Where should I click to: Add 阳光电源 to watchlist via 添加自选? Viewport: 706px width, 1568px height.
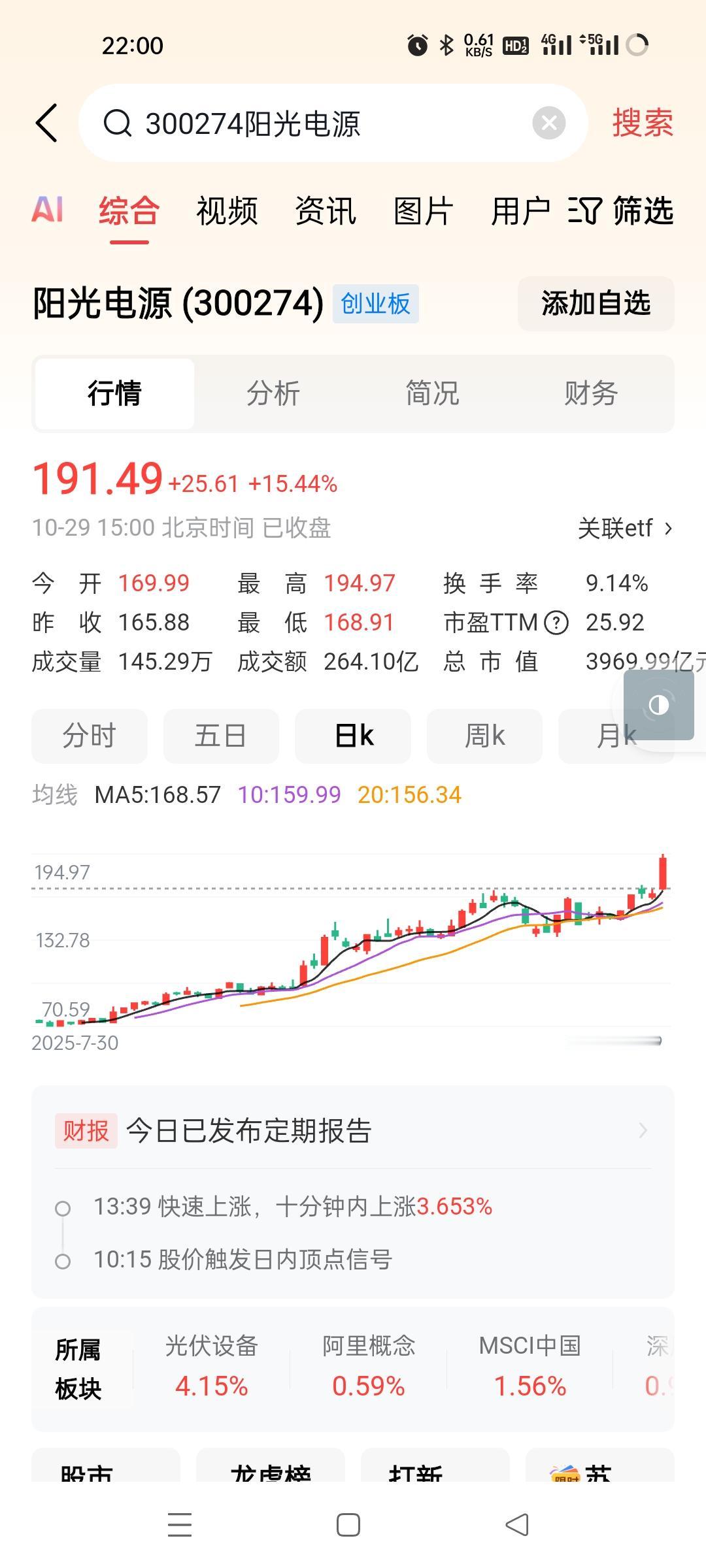coord(596,304)
